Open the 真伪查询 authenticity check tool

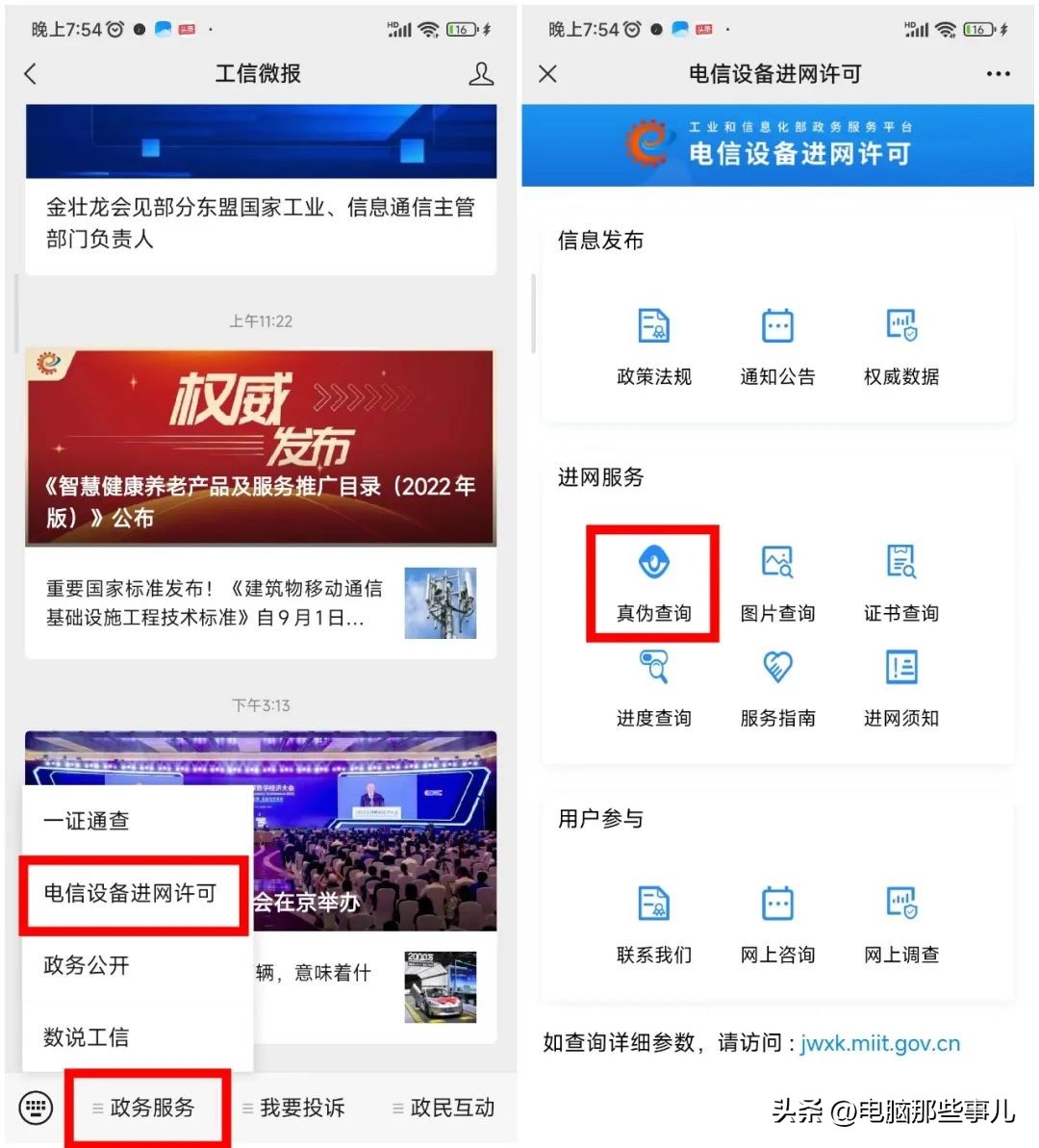[652, 582]
